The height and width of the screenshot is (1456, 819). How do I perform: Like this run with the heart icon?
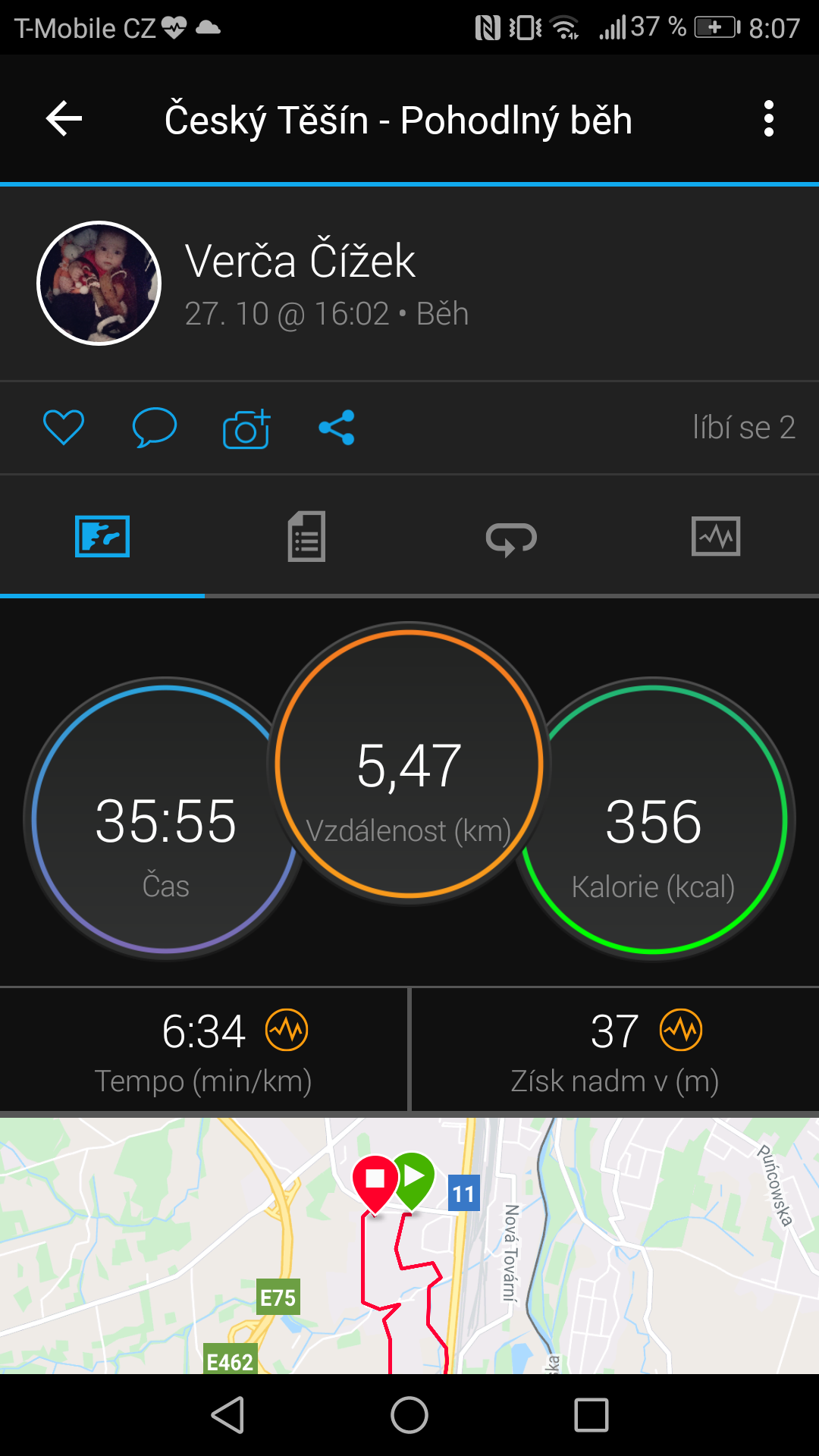[64, 427]
